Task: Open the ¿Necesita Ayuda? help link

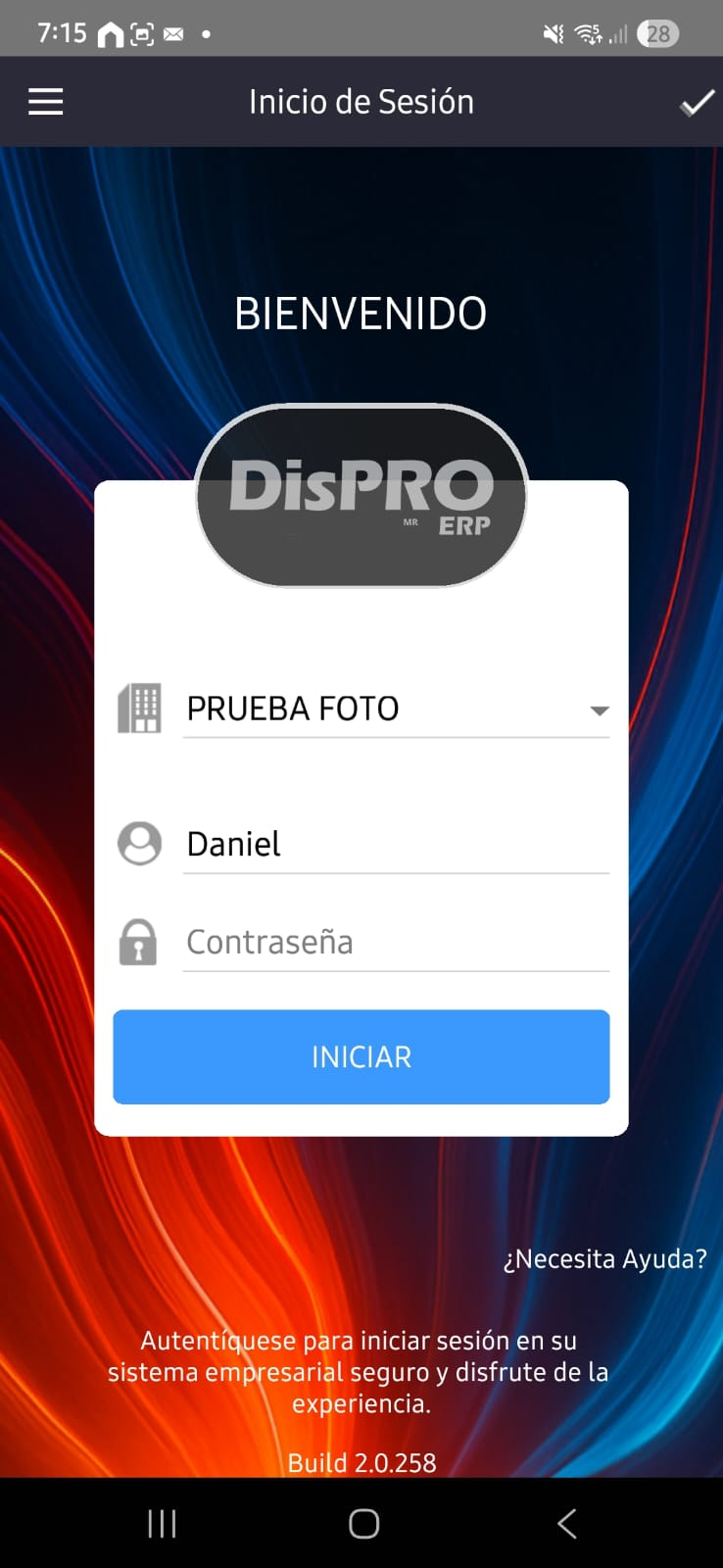Action: [x=605, y=1258]
